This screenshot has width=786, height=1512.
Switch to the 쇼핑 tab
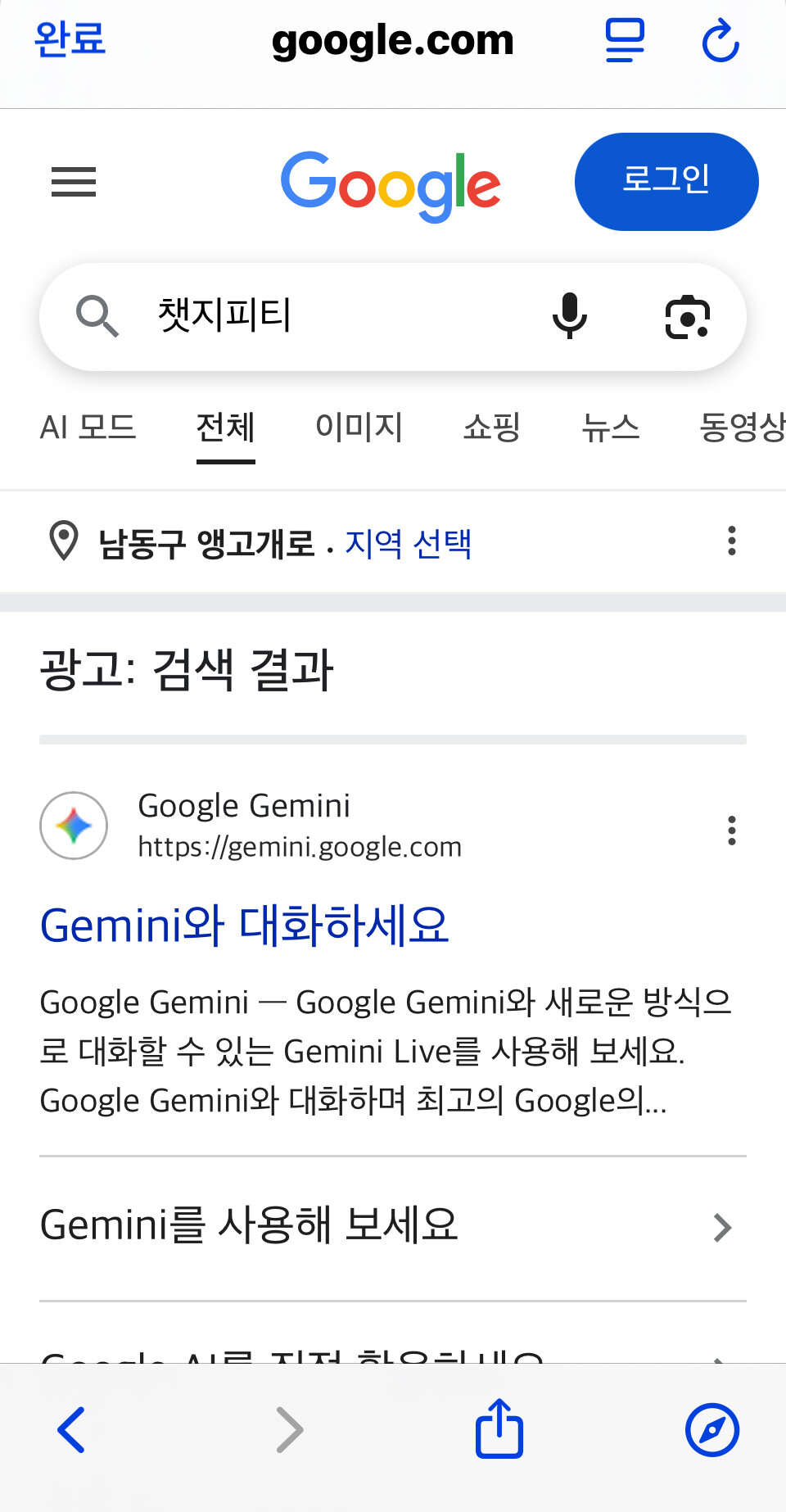pos(491,428)
